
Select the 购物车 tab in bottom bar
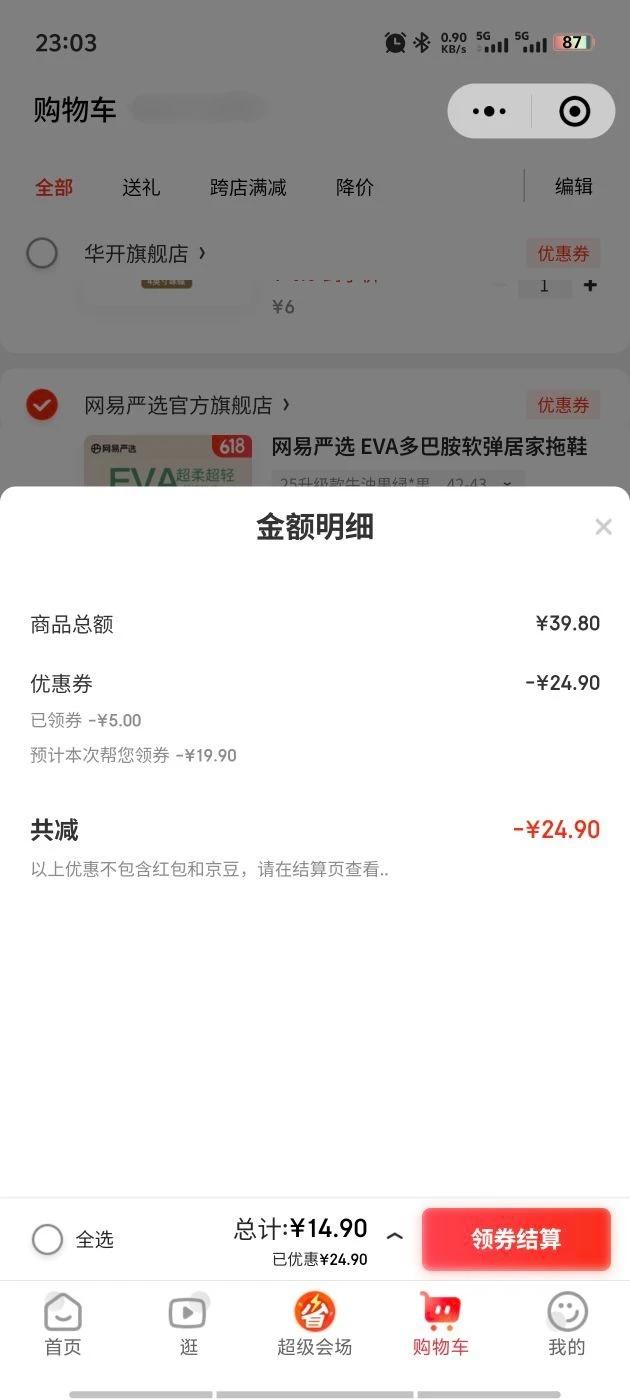tap(440, 1325)
